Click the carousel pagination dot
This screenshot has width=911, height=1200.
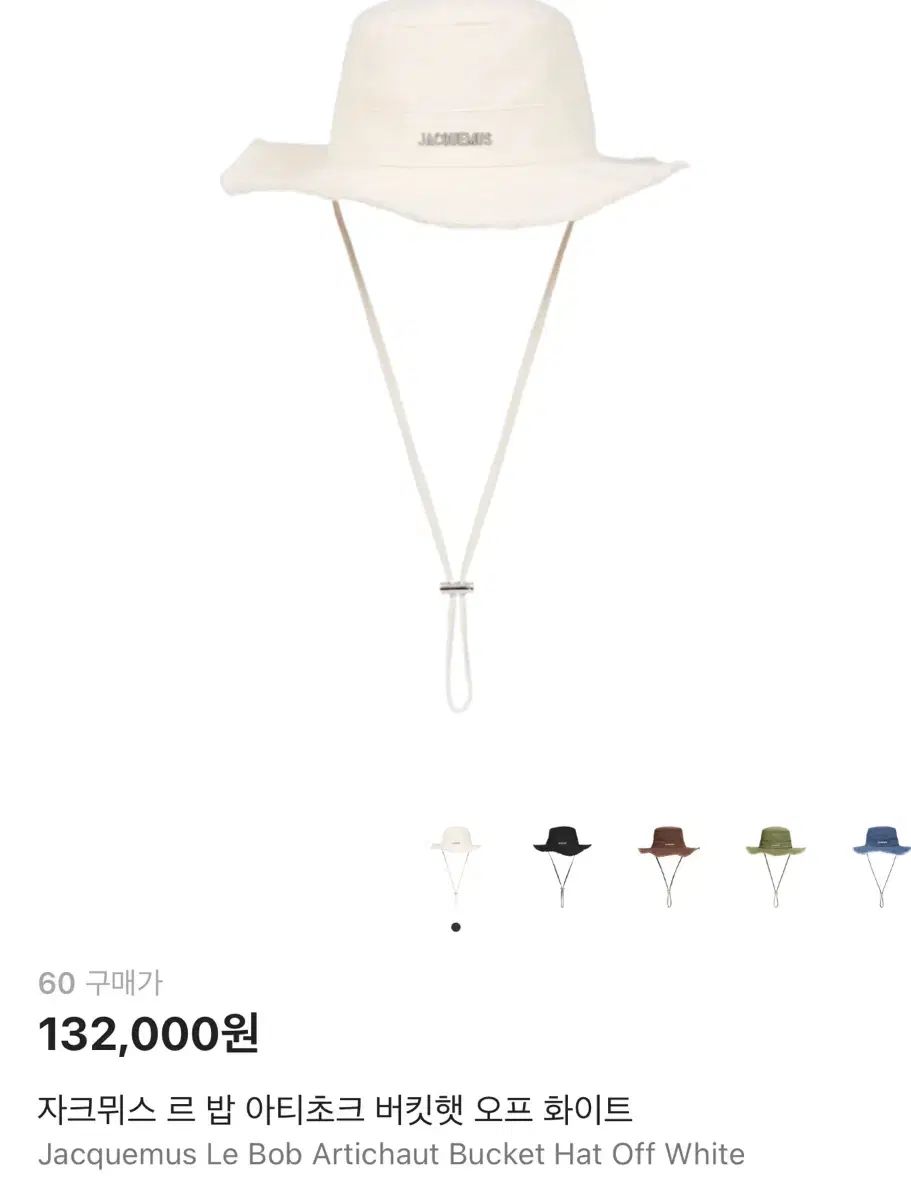click(x=458, y=927)
